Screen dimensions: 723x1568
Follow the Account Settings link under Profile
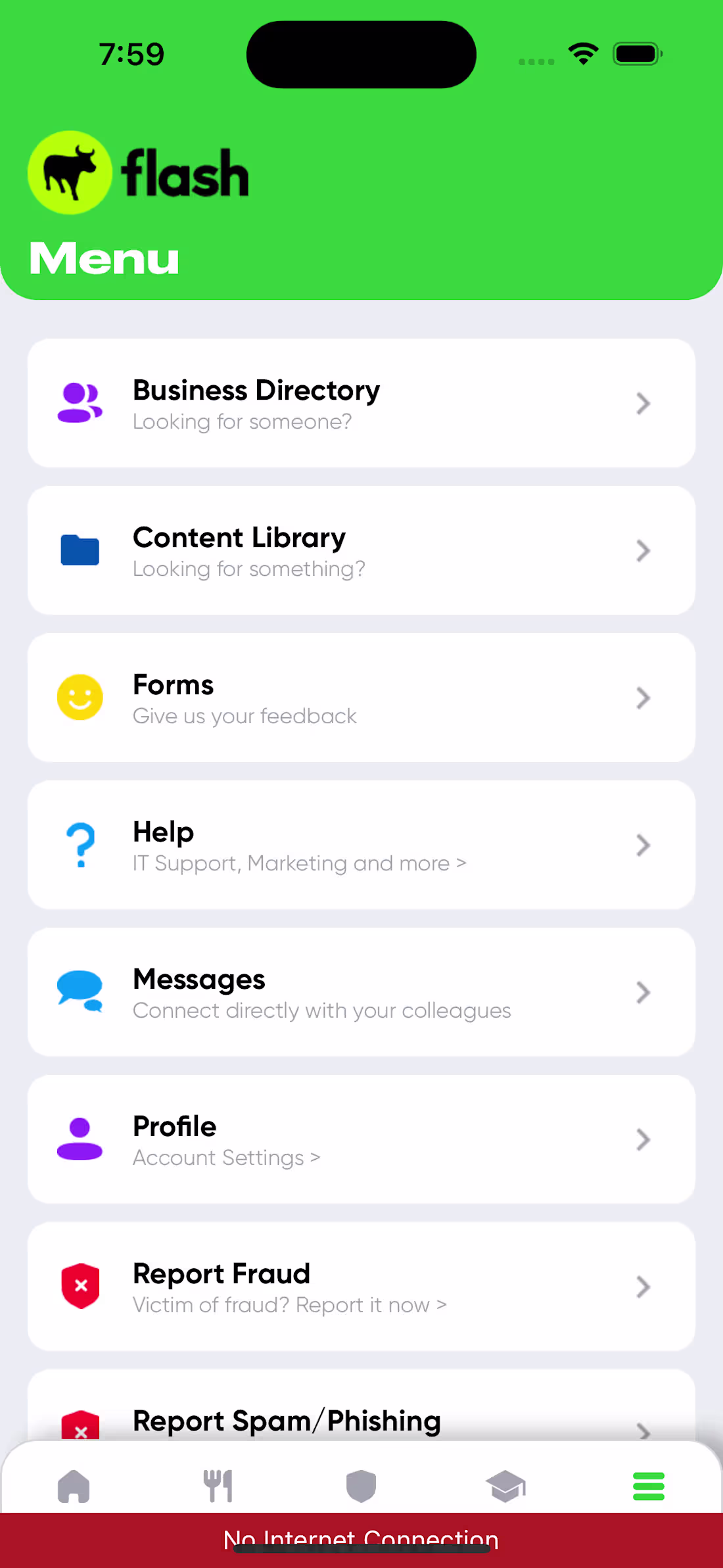226,1157
